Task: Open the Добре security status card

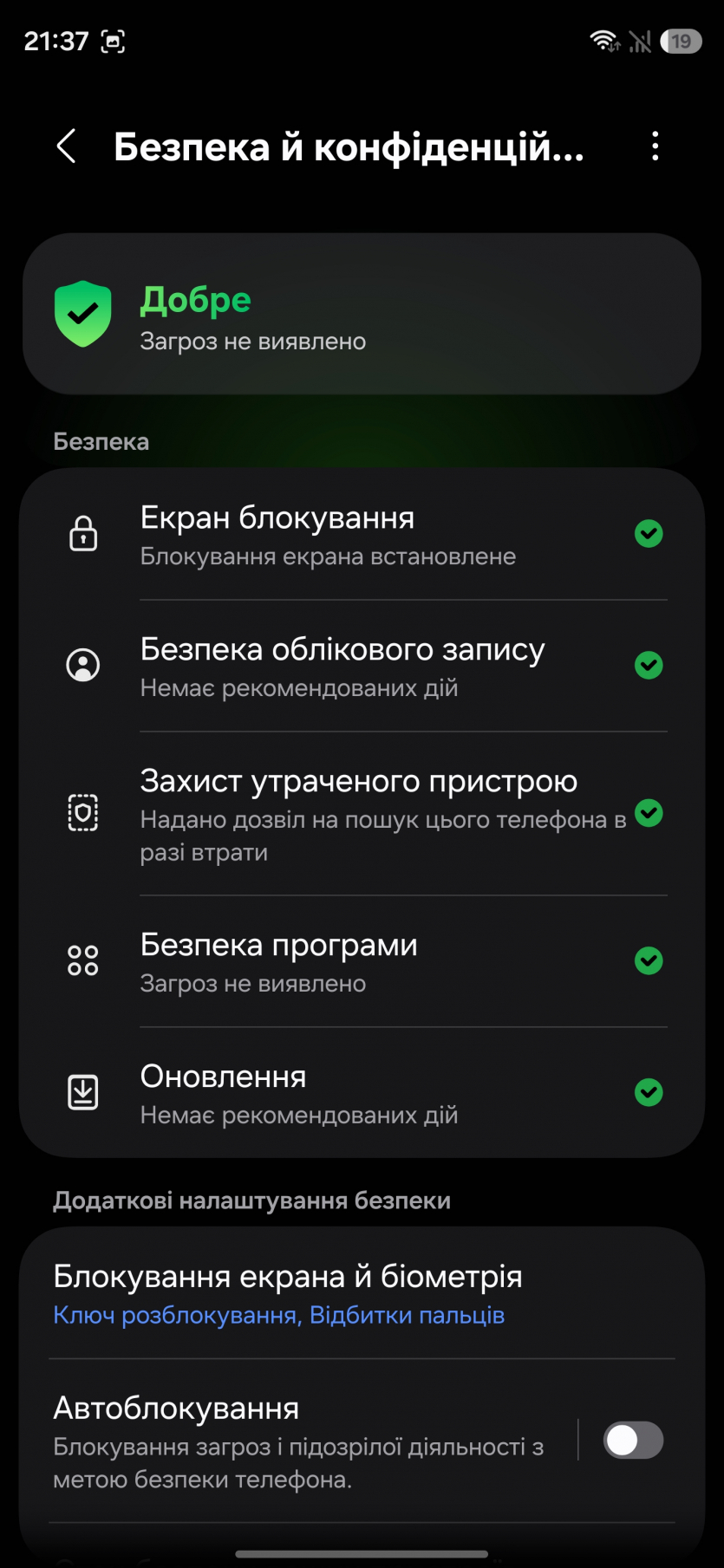Action: (x=362, y=314)
